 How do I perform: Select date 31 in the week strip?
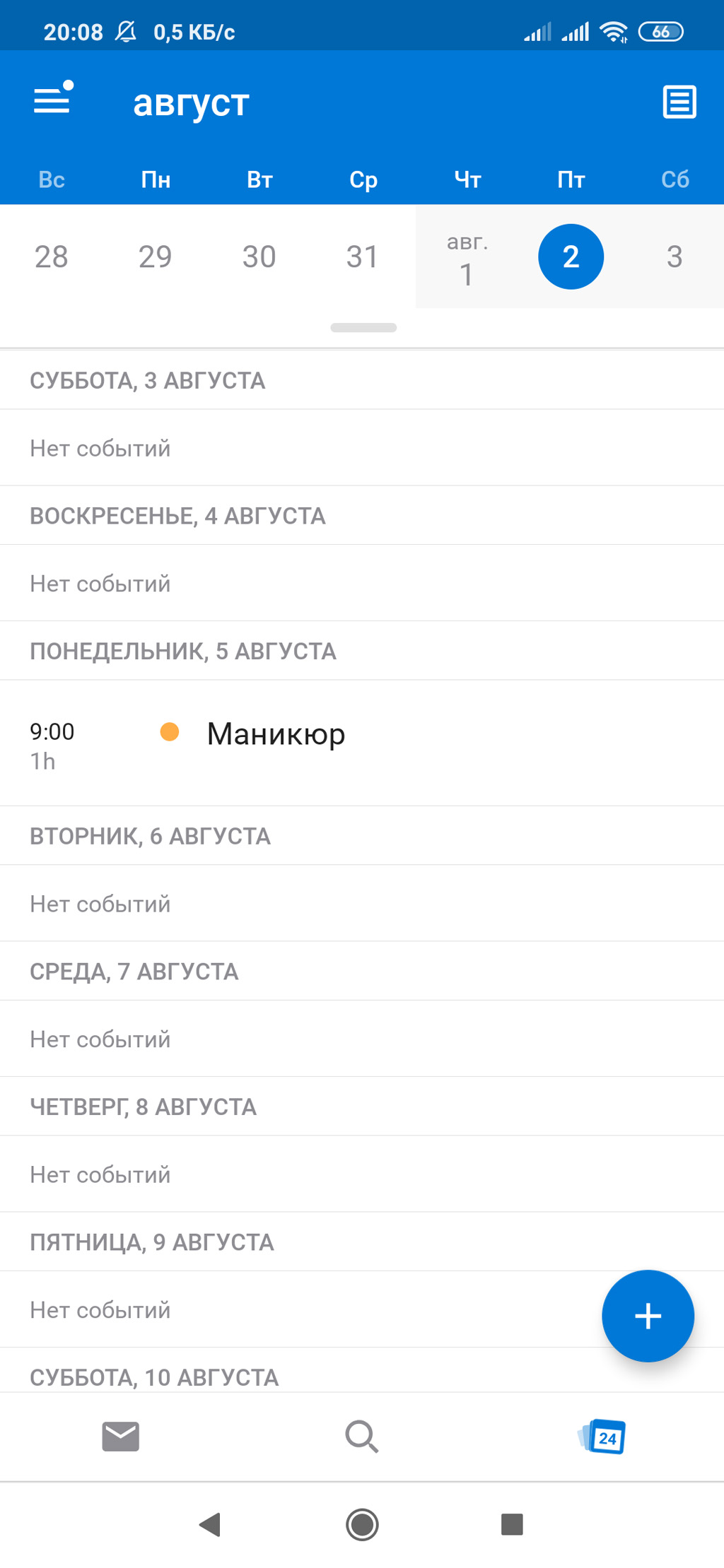pos(363,257)
